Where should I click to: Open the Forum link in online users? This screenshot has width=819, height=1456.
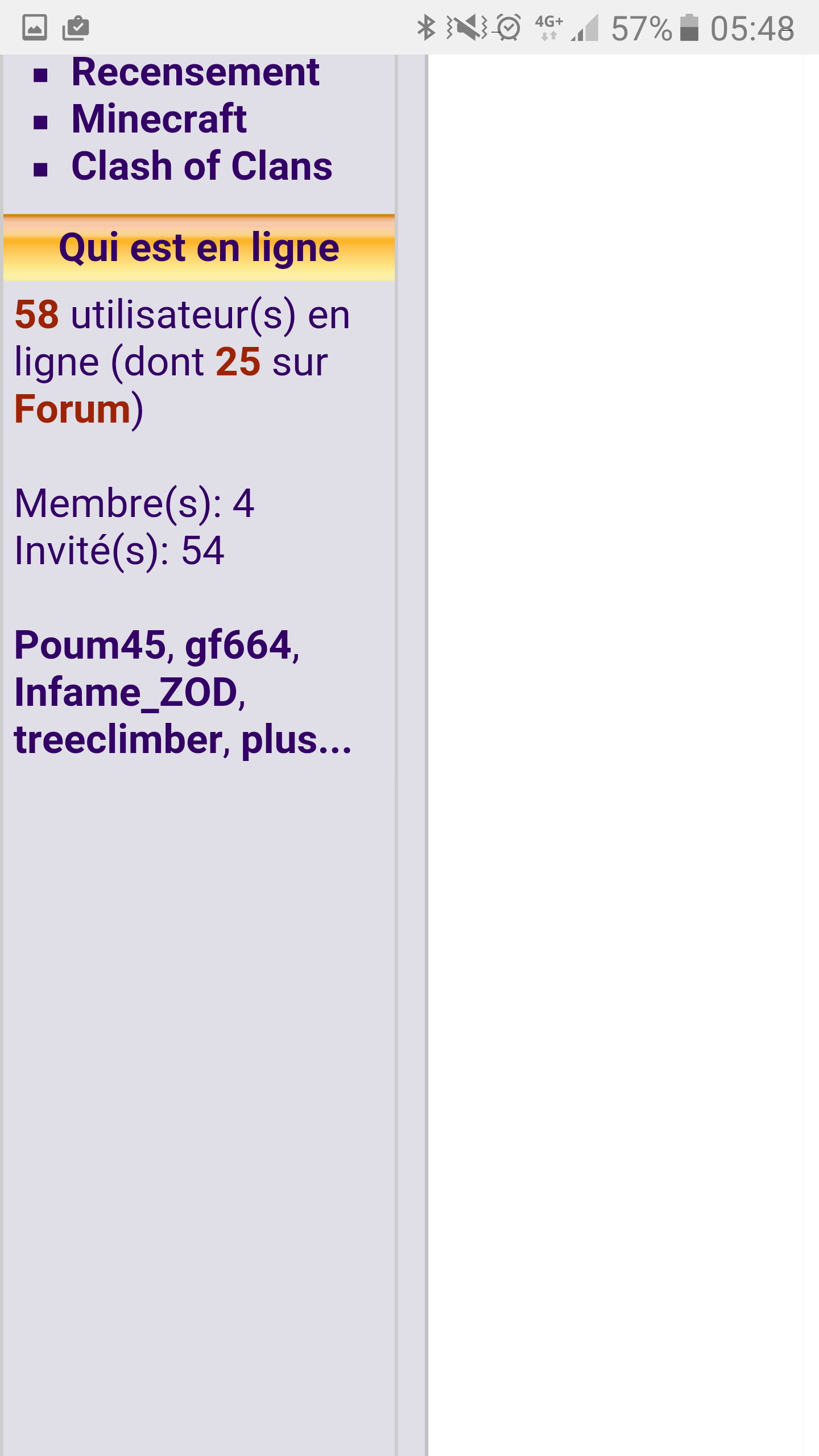[x=73, y=409]
